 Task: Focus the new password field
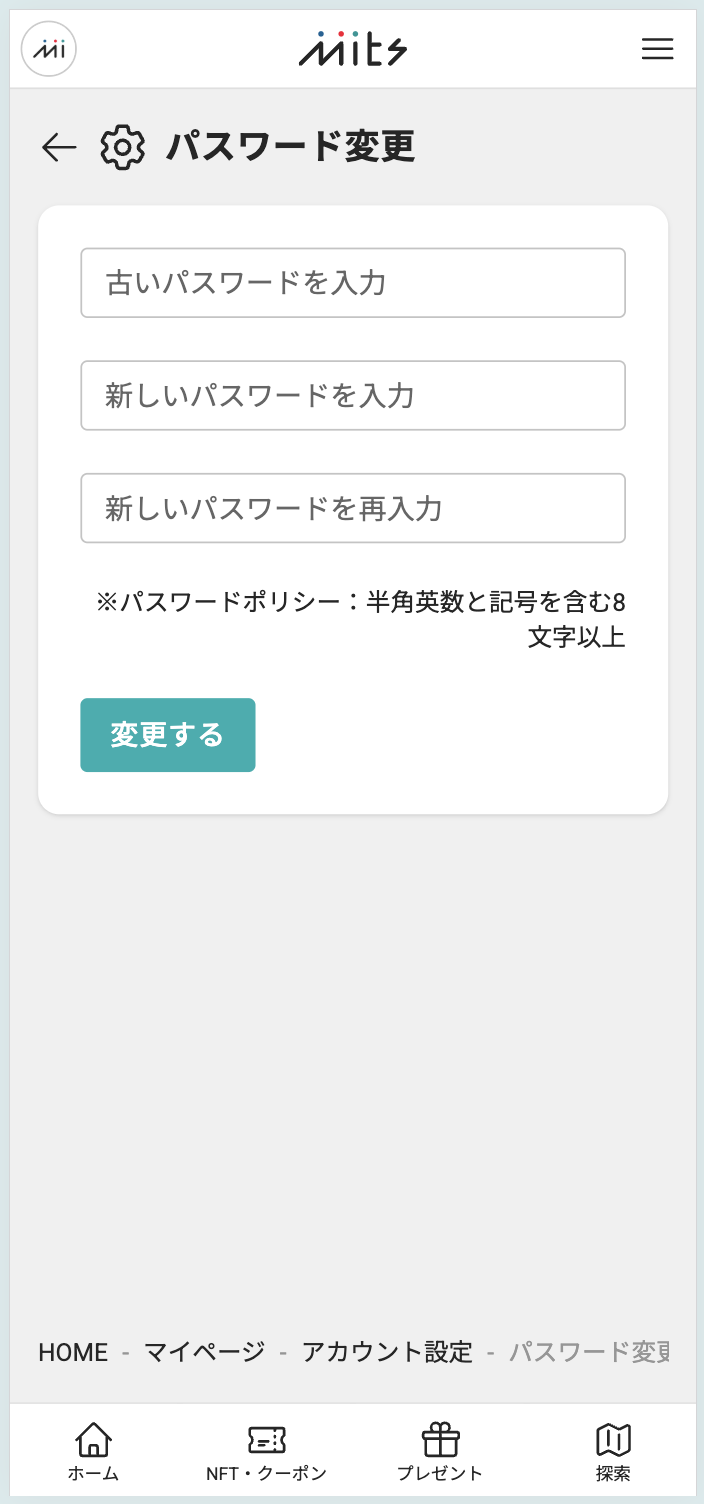pyautogui.click(x=353, y=396)
